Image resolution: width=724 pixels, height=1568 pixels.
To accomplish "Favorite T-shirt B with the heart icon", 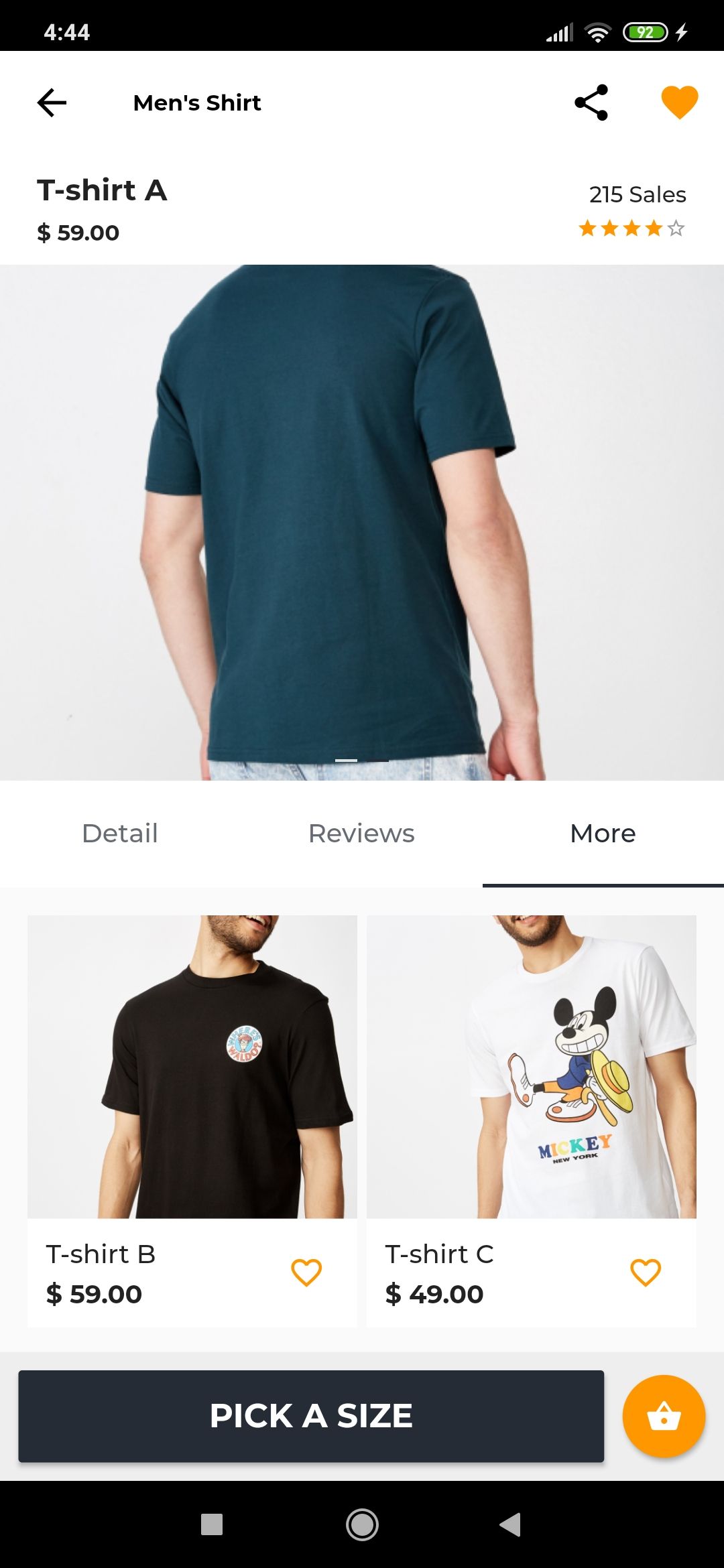I will [306, 1272].
